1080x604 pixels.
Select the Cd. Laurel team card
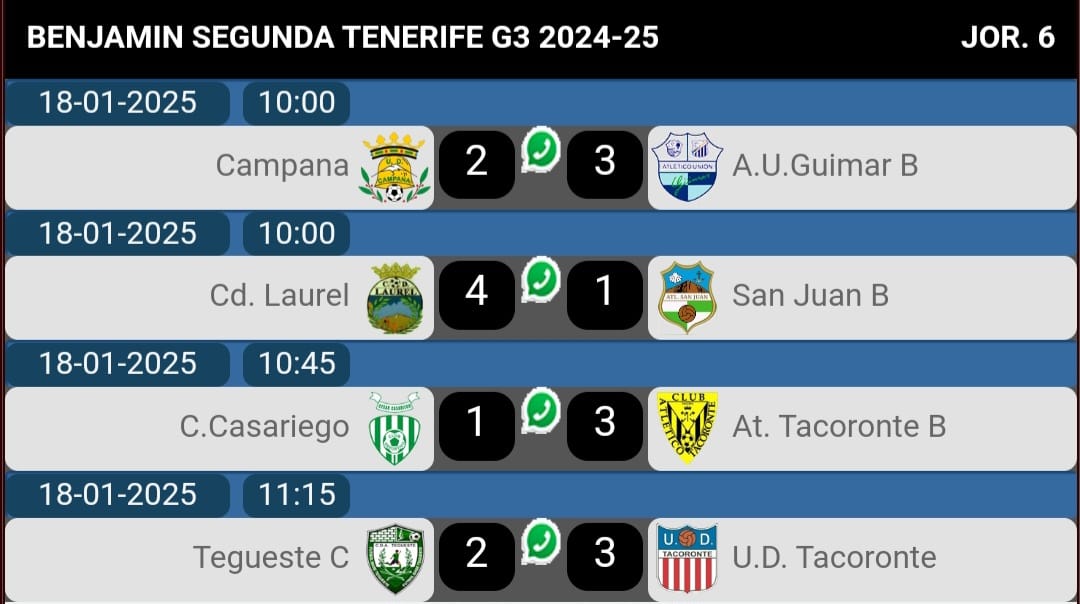220,296
